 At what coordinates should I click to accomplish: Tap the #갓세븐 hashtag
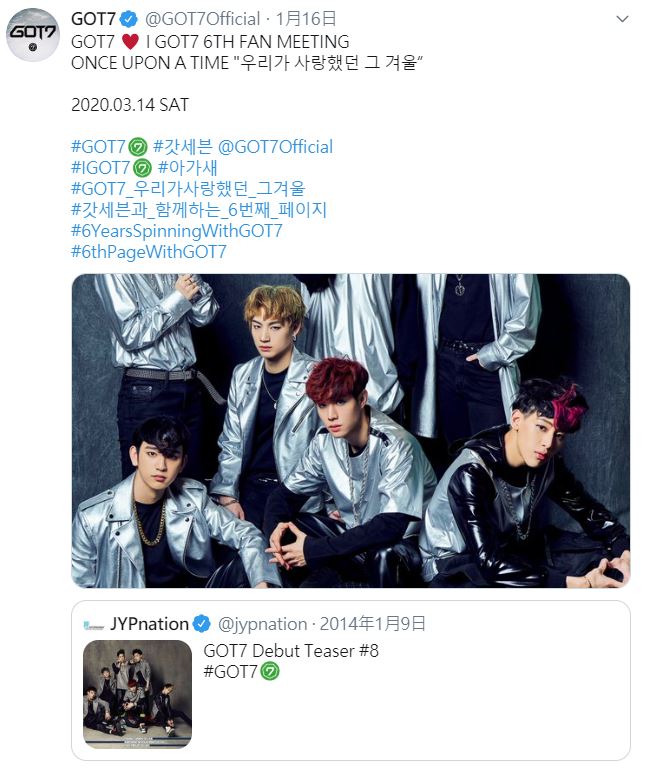click(183, 147)
